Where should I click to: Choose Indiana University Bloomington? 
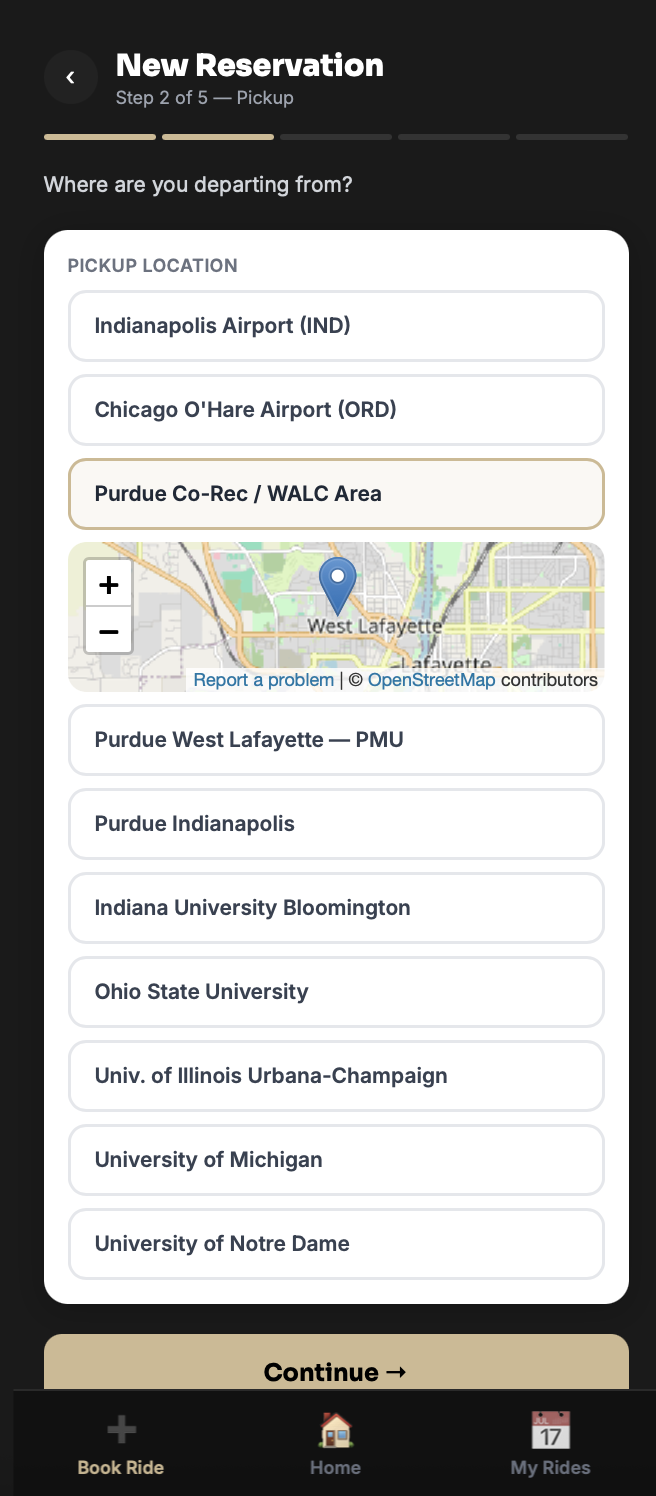[x=336, y=908]
